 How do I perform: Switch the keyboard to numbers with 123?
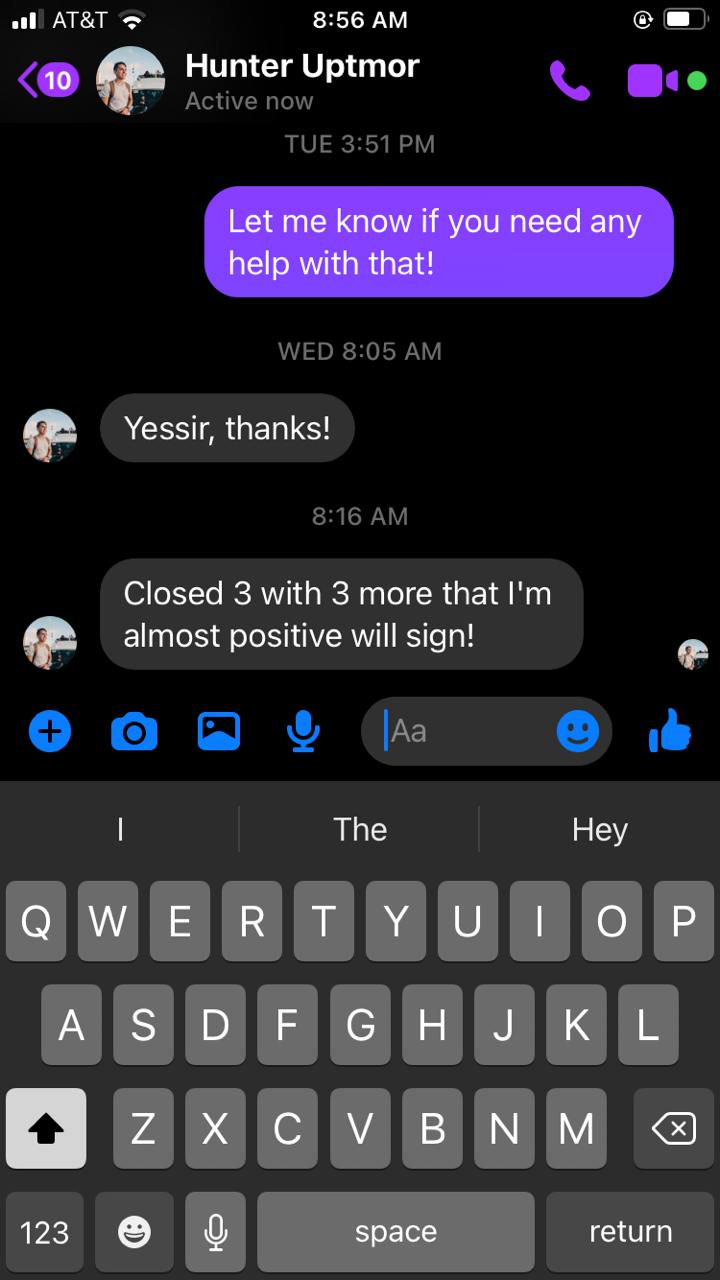tap(45, 1232)
